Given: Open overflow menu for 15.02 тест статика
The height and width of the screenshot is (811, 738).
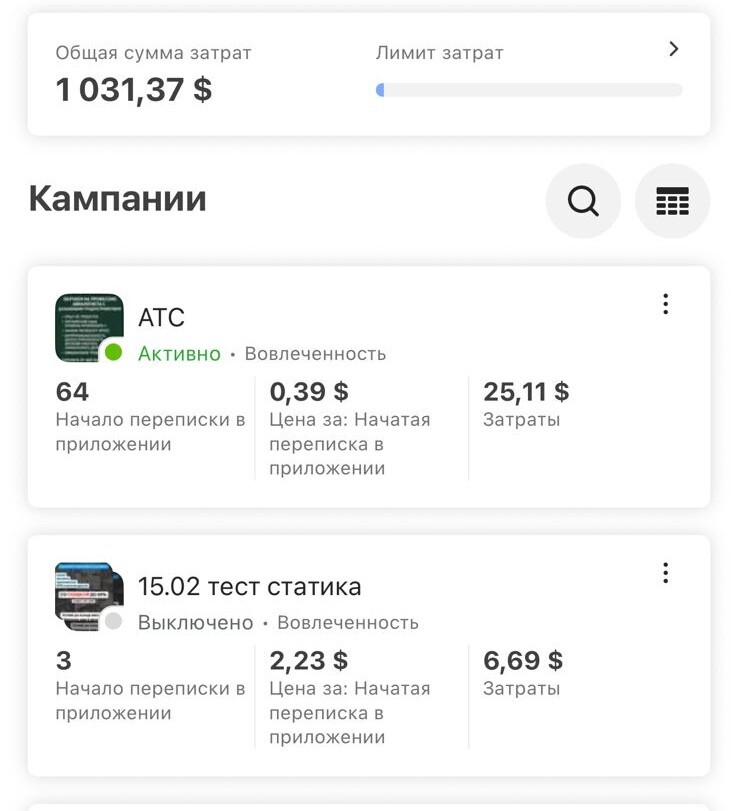Looking at the screenshot, I should pyautogui.click(x=665, y=573).
